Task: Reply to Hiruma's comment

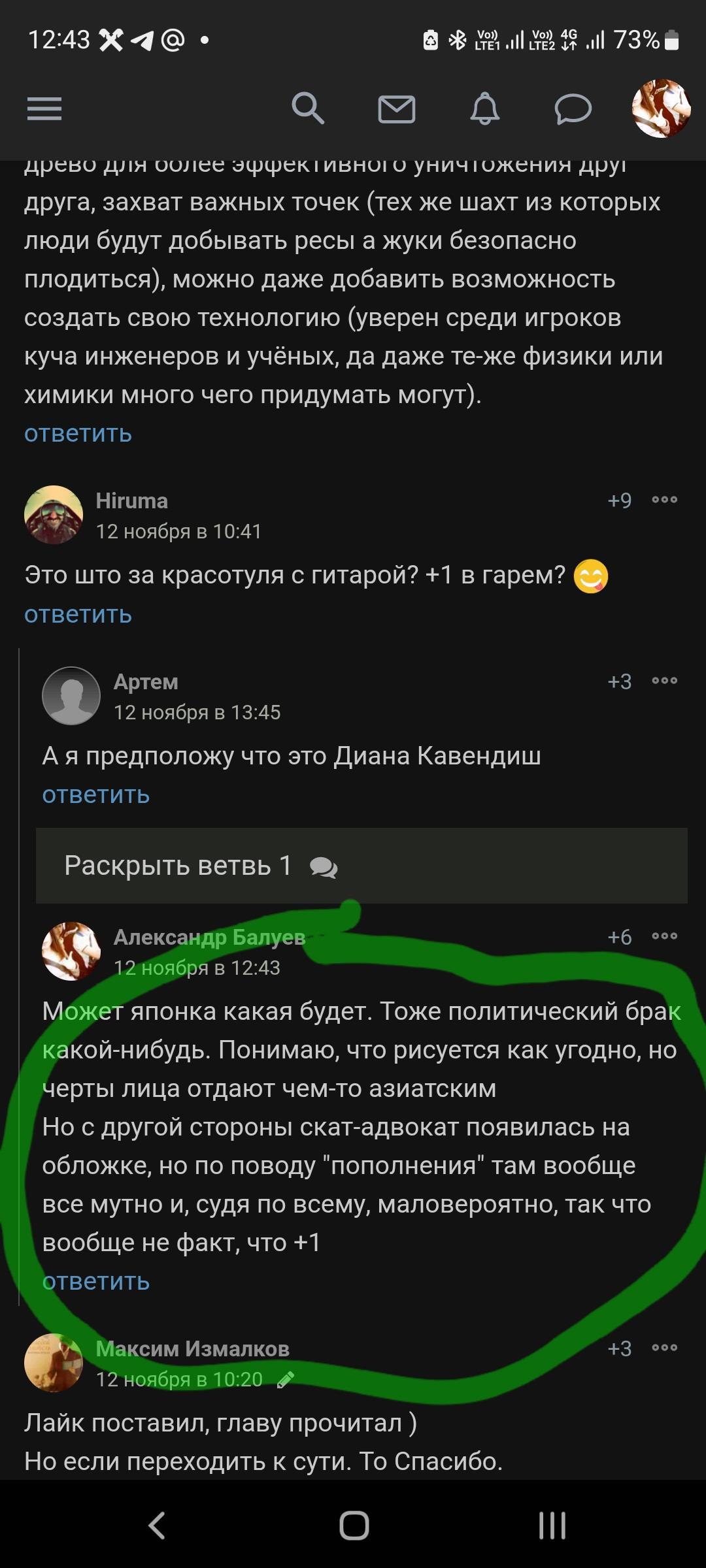Action: click(78, 615)
